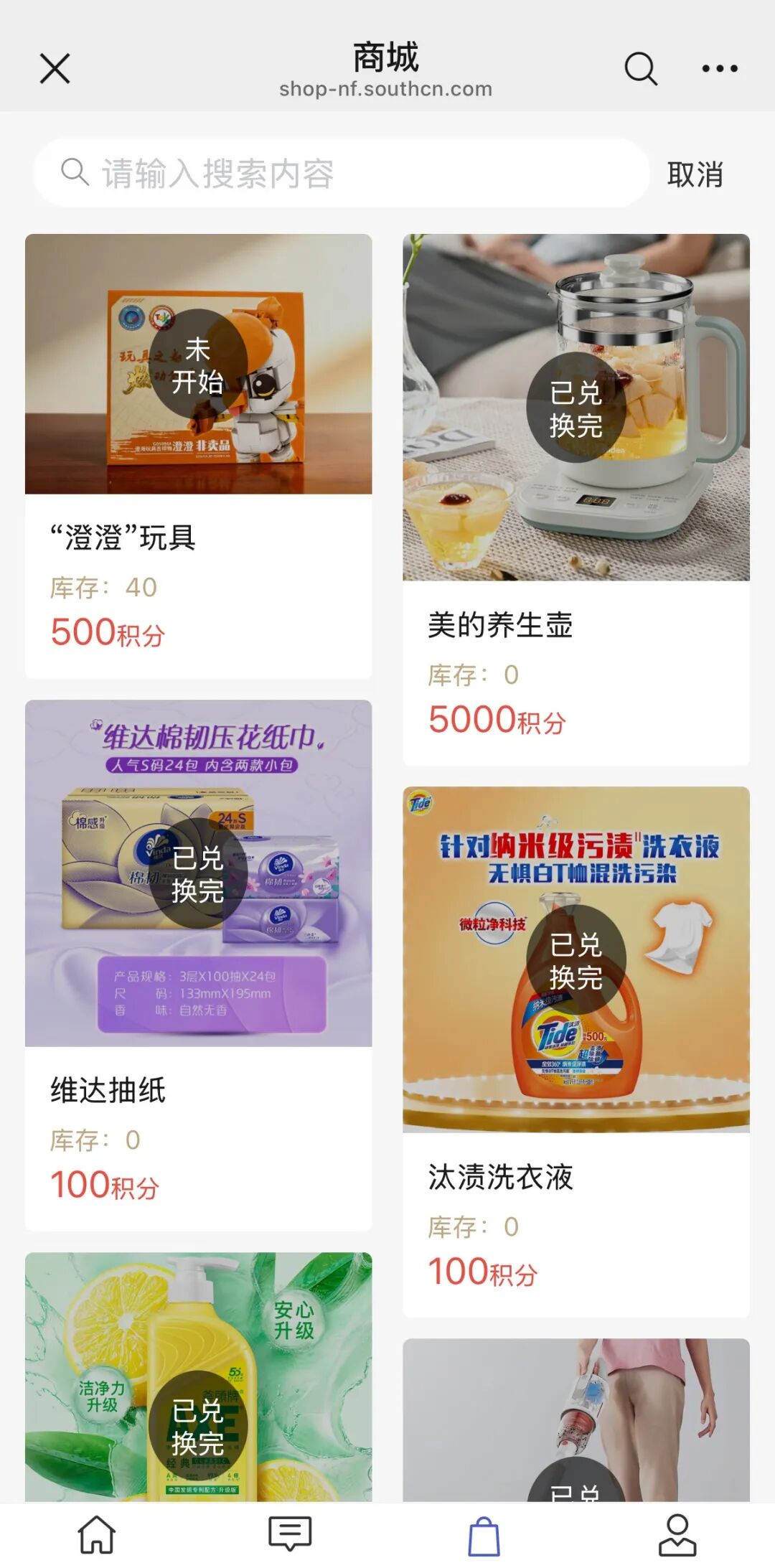Tap the search icon in the header
775x1568 pixels.
tap(640, 69)
